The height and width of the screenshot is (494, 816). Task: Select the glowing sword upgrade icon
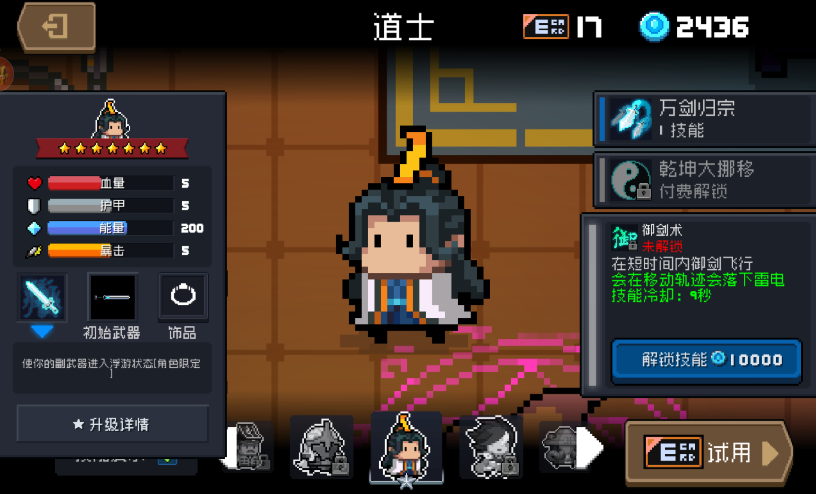[x=43, y=298]
